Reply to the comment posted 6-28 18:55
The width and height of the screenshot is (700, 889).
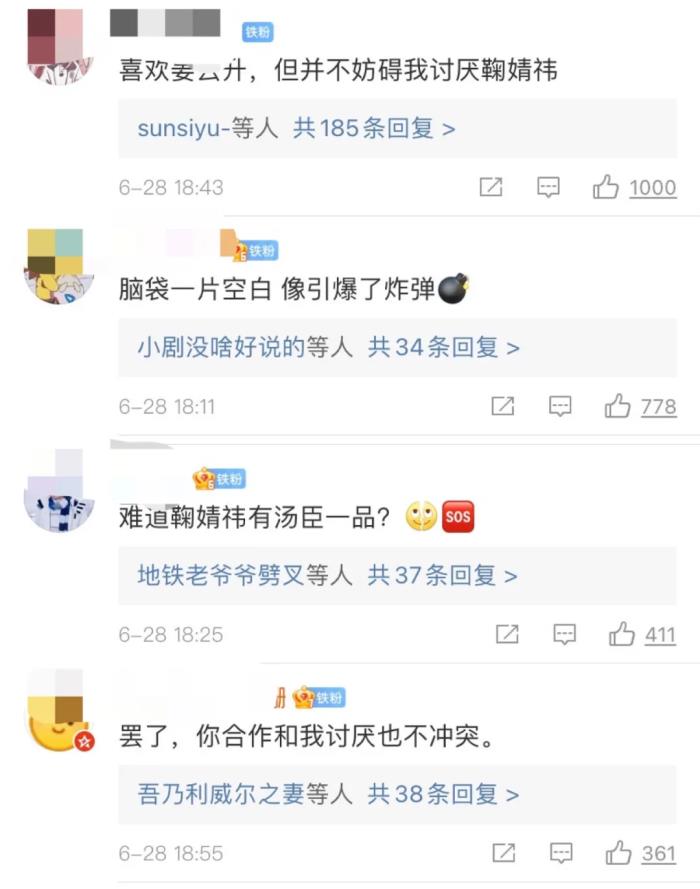[562, 854]
